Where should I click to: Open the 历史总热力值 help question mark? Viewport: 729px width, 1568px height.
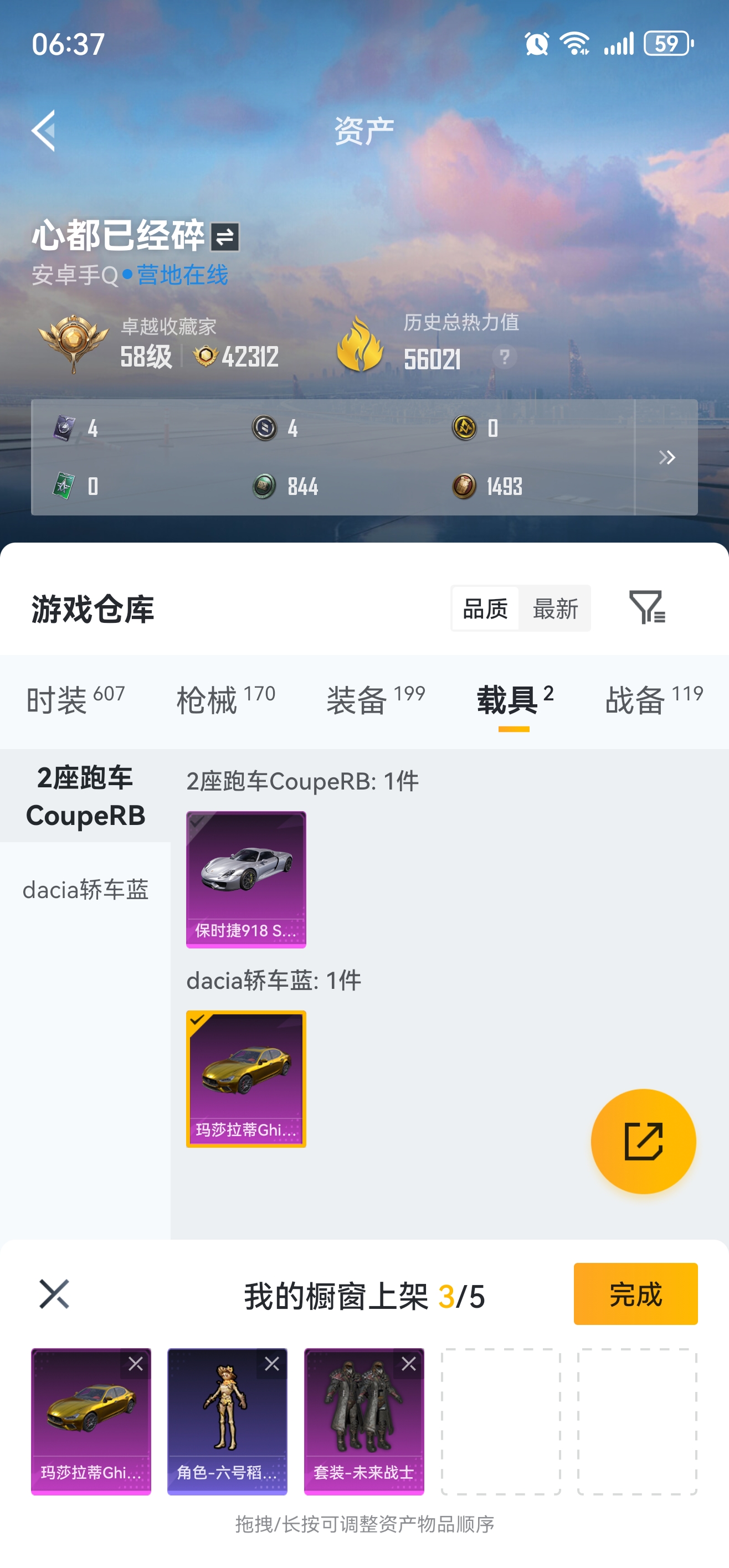[504, 357]
